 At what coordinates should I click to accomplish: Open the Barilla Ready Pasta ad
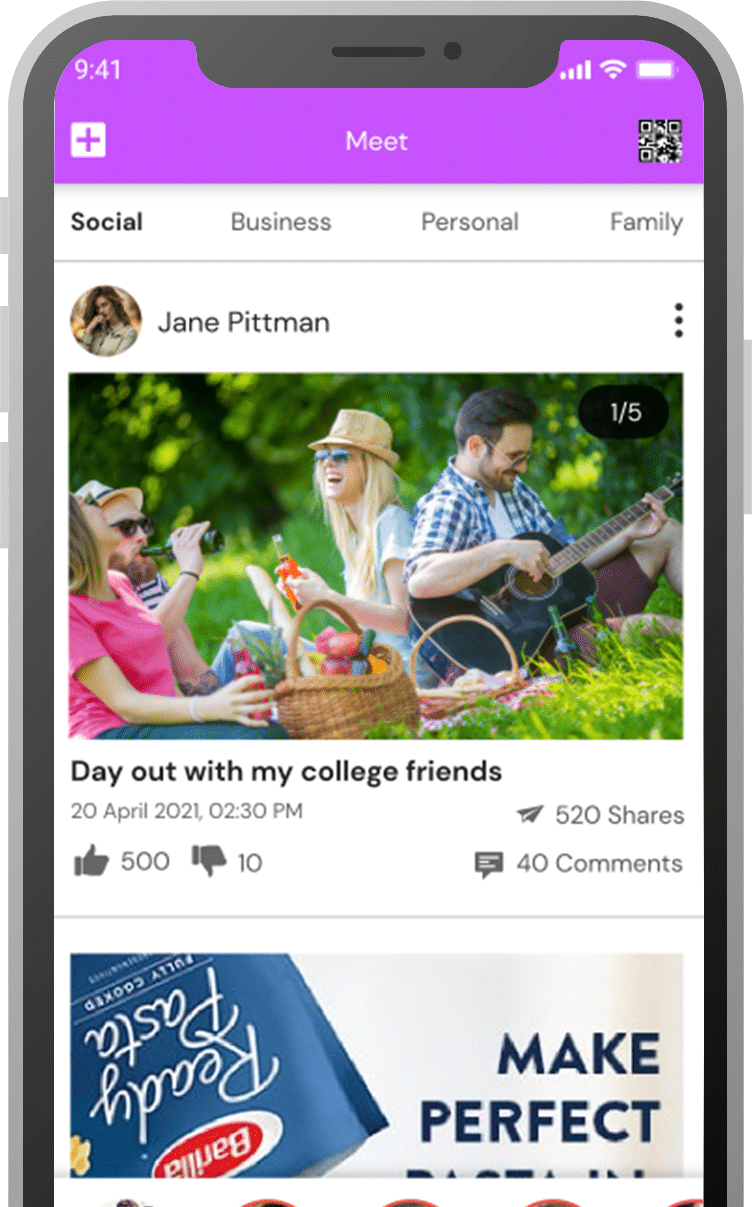tap(376, 1064)
